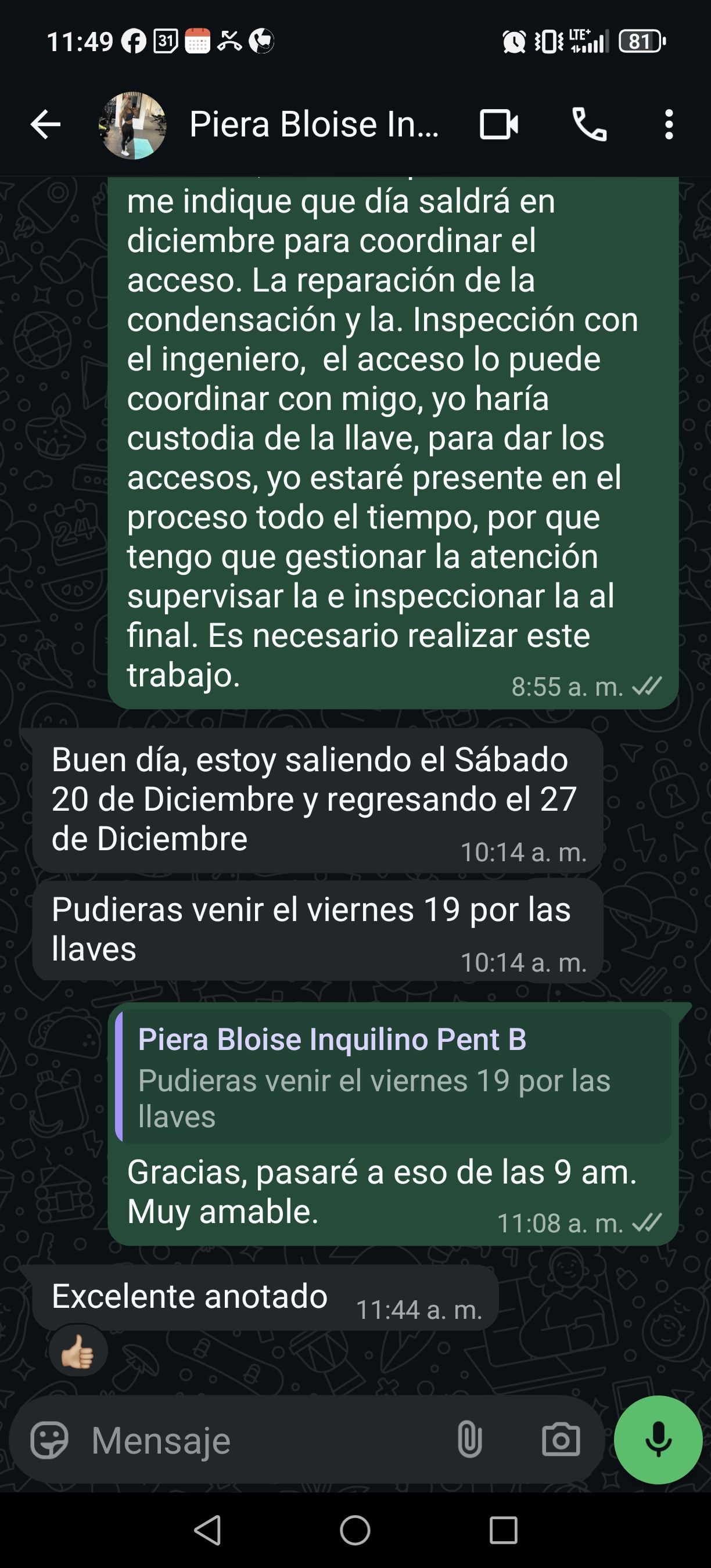The width and height of the screenshot is (711, 1568).
Task: Start a voice call with Piera
Action: [589, 125]
